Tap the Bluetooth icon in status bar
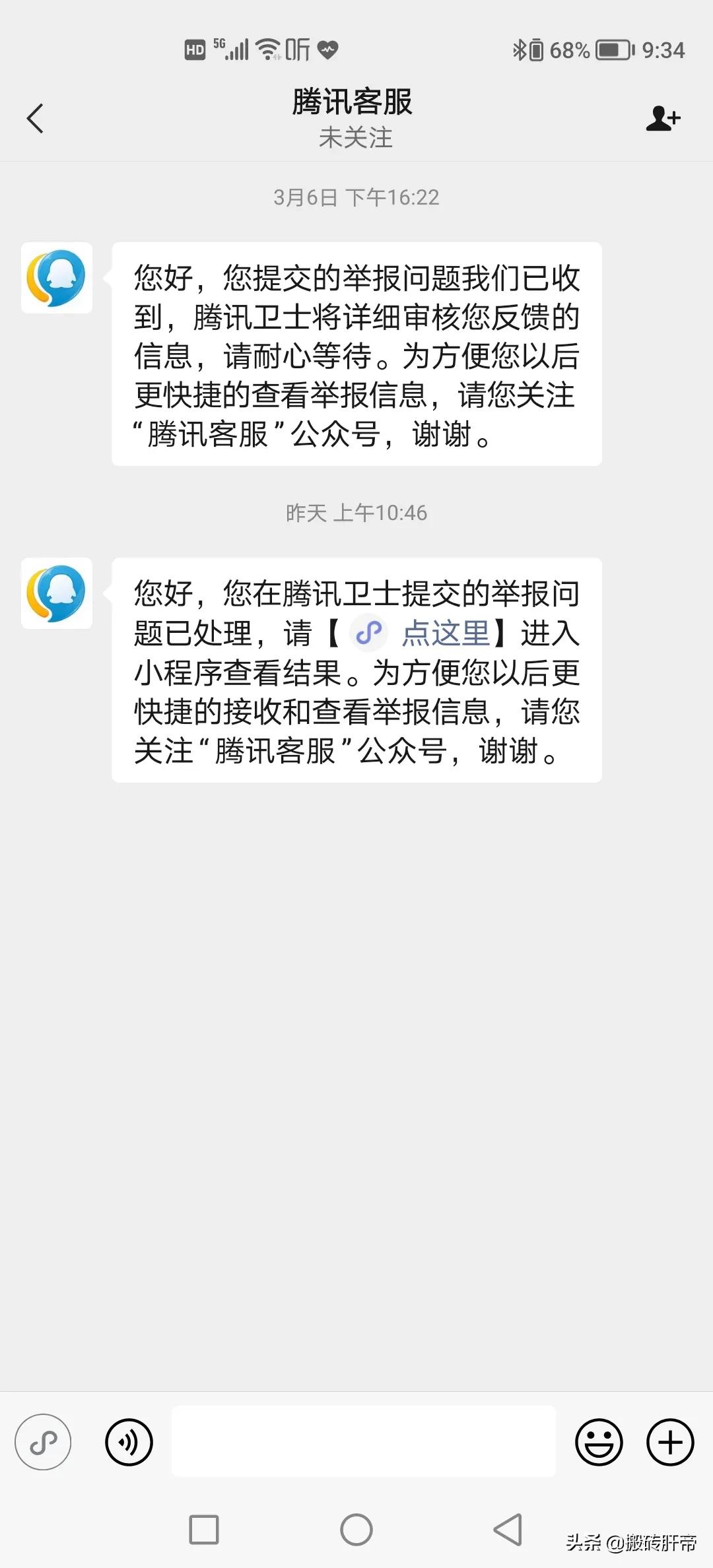The image size is (713, 1568). [520, 49]
